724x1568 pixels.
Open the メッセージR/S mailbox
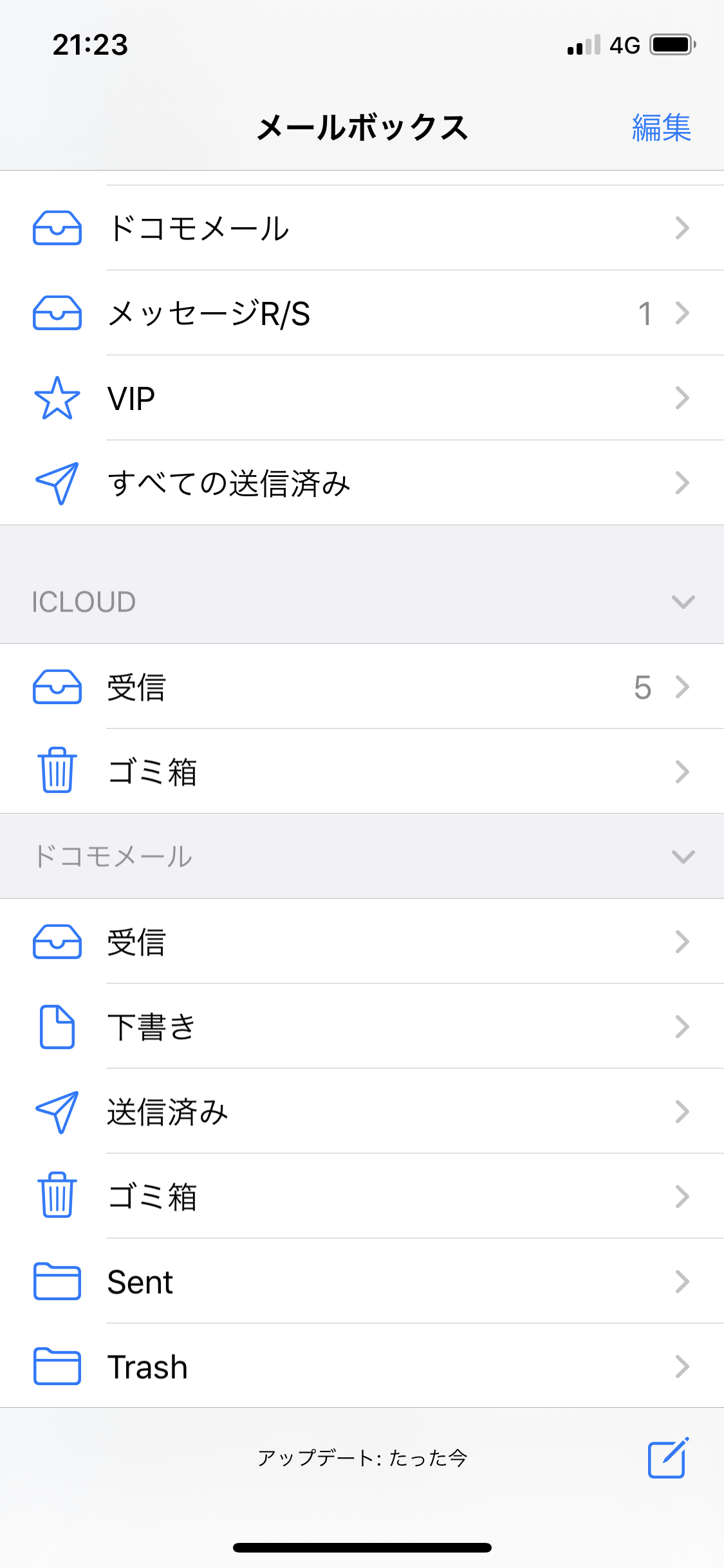tap(362, 313)
